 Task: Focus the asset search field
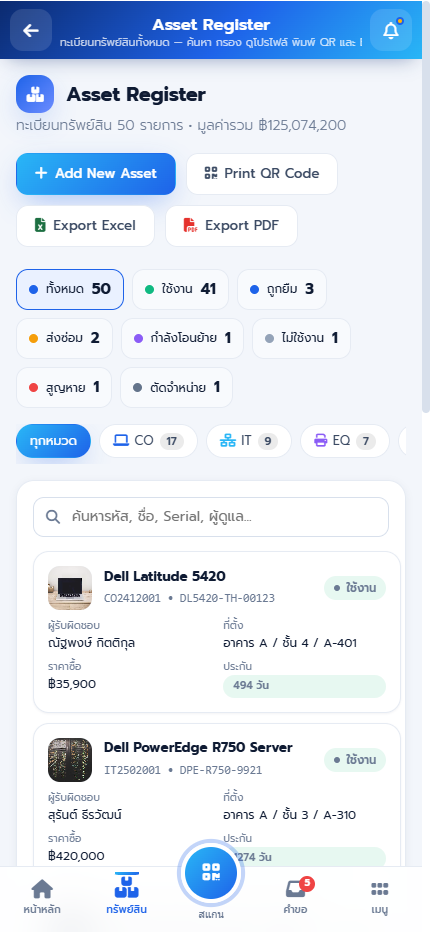point(211,517)
